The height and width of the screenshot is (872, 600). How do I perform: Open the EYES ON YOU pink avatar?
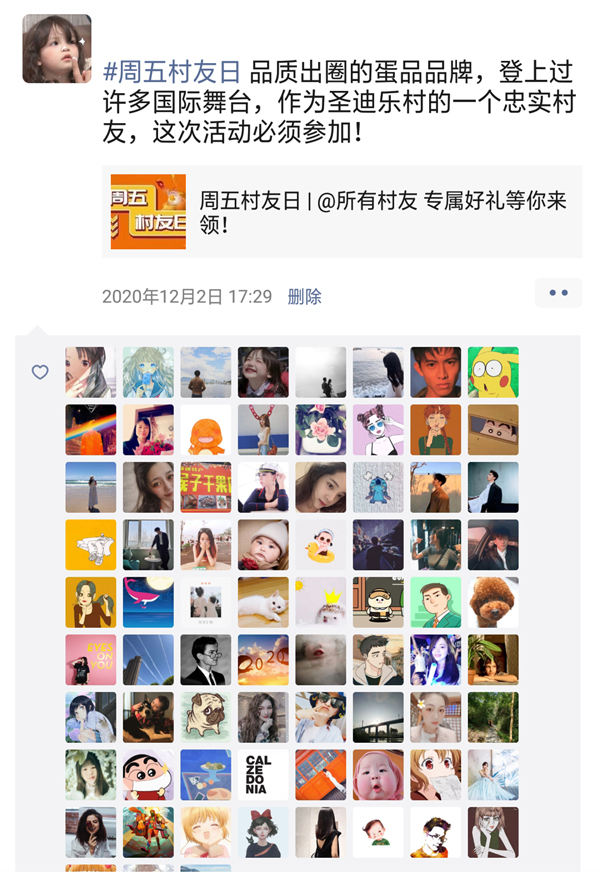pyautogui.click(x=91, y=659)
